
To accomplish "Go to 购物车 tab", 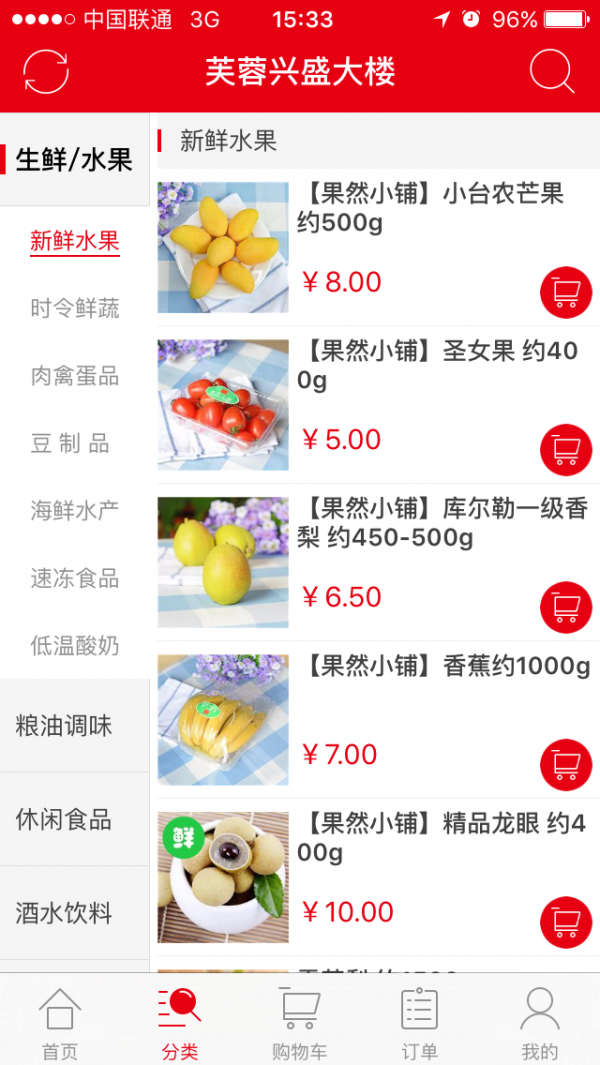I will (x=300, y=1022).
